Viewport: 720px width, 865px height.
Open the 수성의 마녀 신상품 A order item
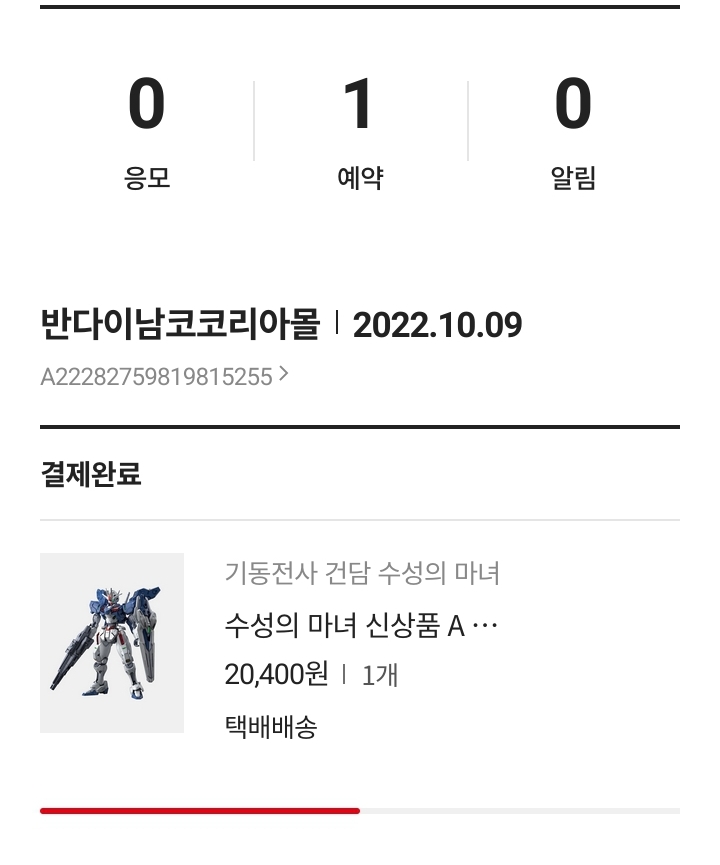click(x=360, y=627)
